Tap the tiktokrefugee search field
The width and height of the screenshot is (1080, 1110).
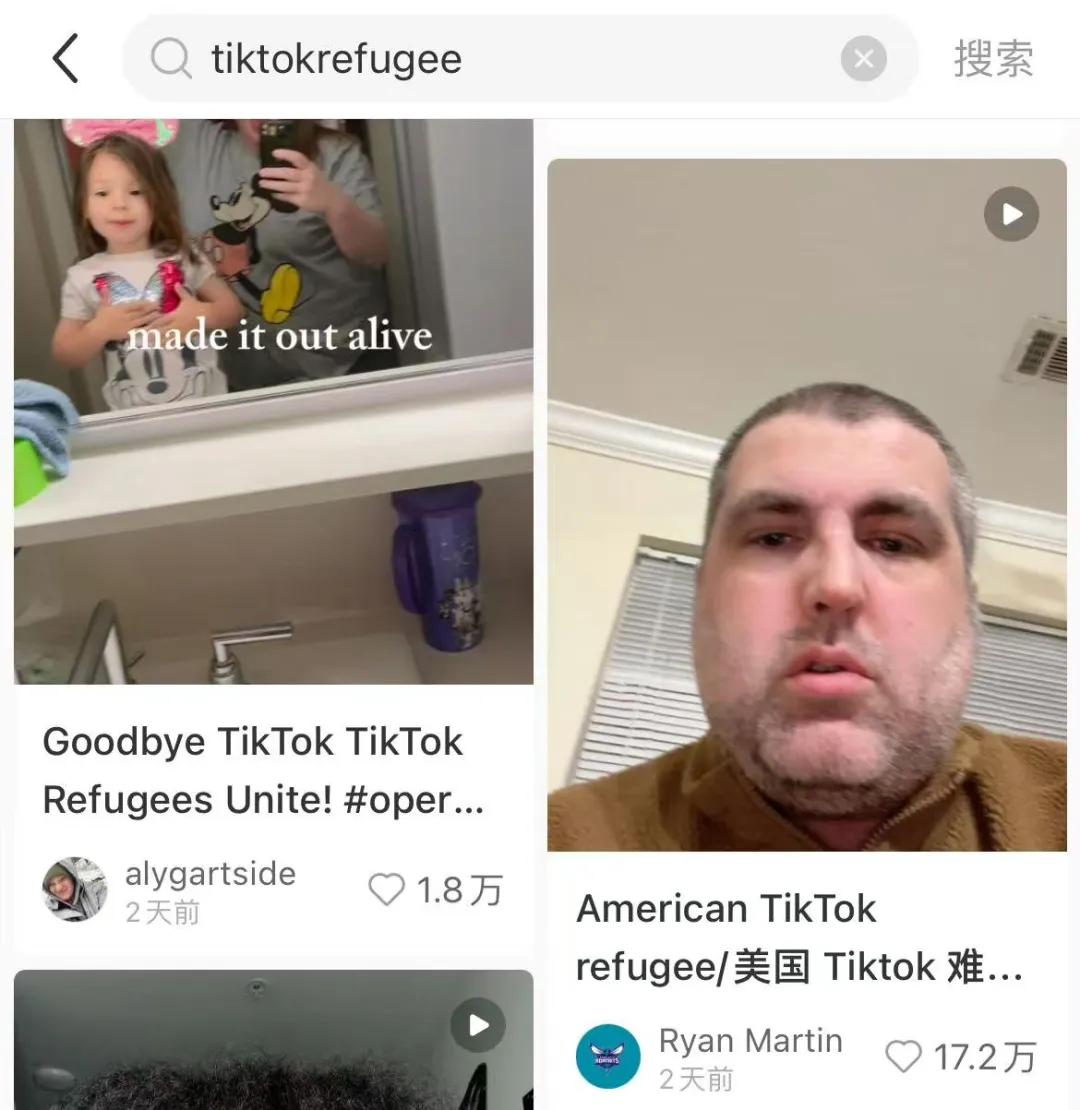(x=500, y=59)
